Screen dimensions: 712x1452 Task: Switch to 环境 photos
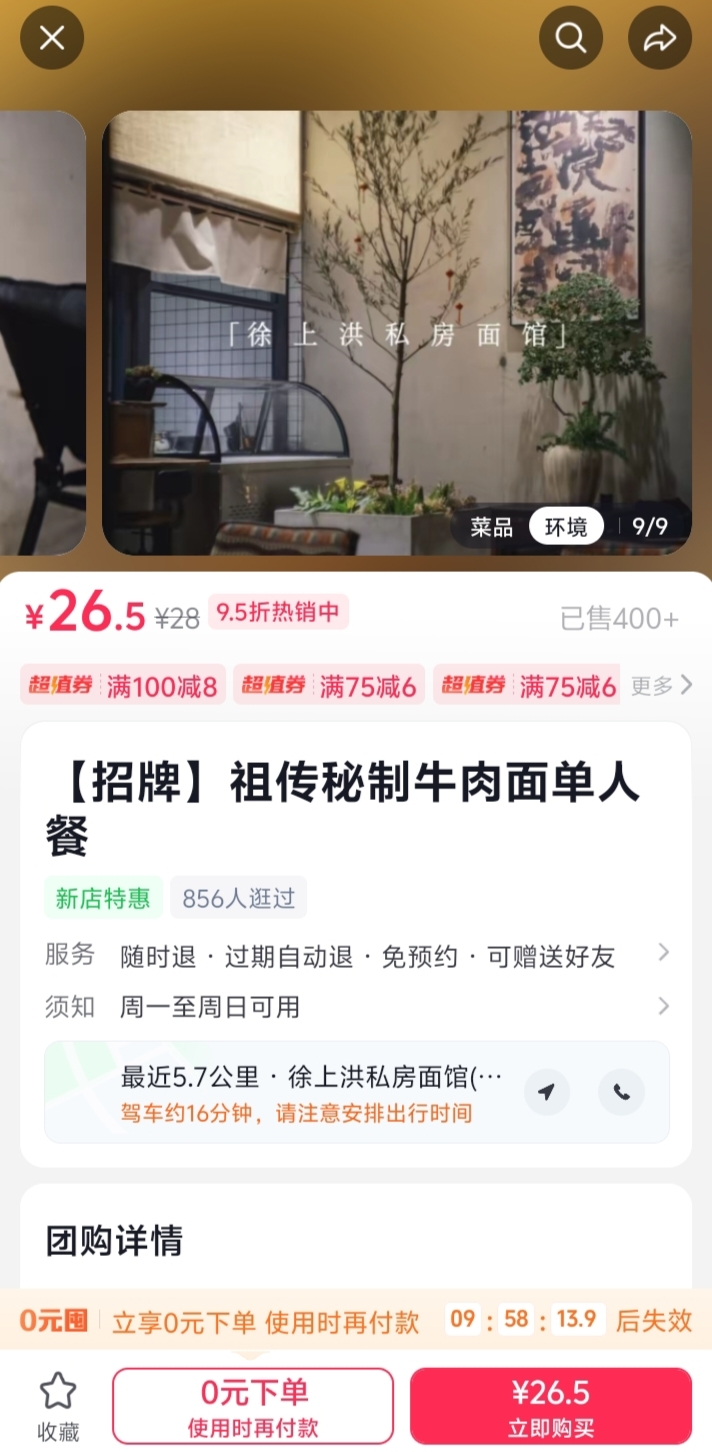pyautogui.click(x=566, y=526)
